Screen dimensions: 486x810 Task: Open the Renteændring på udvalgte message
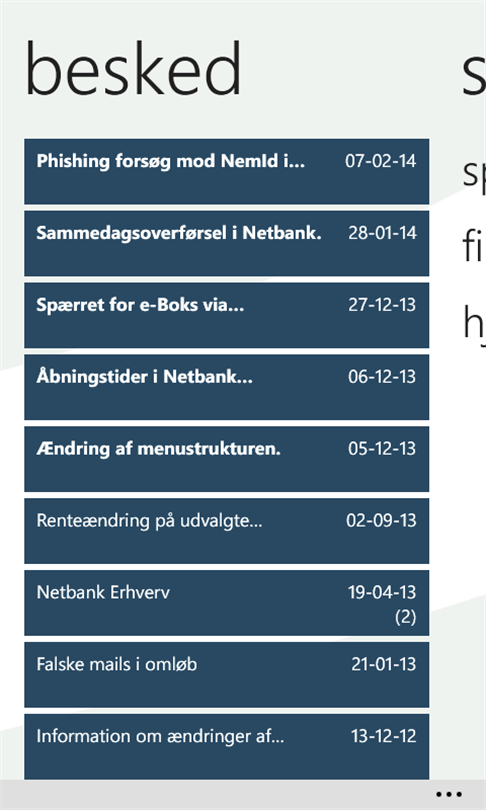(226, 531)
